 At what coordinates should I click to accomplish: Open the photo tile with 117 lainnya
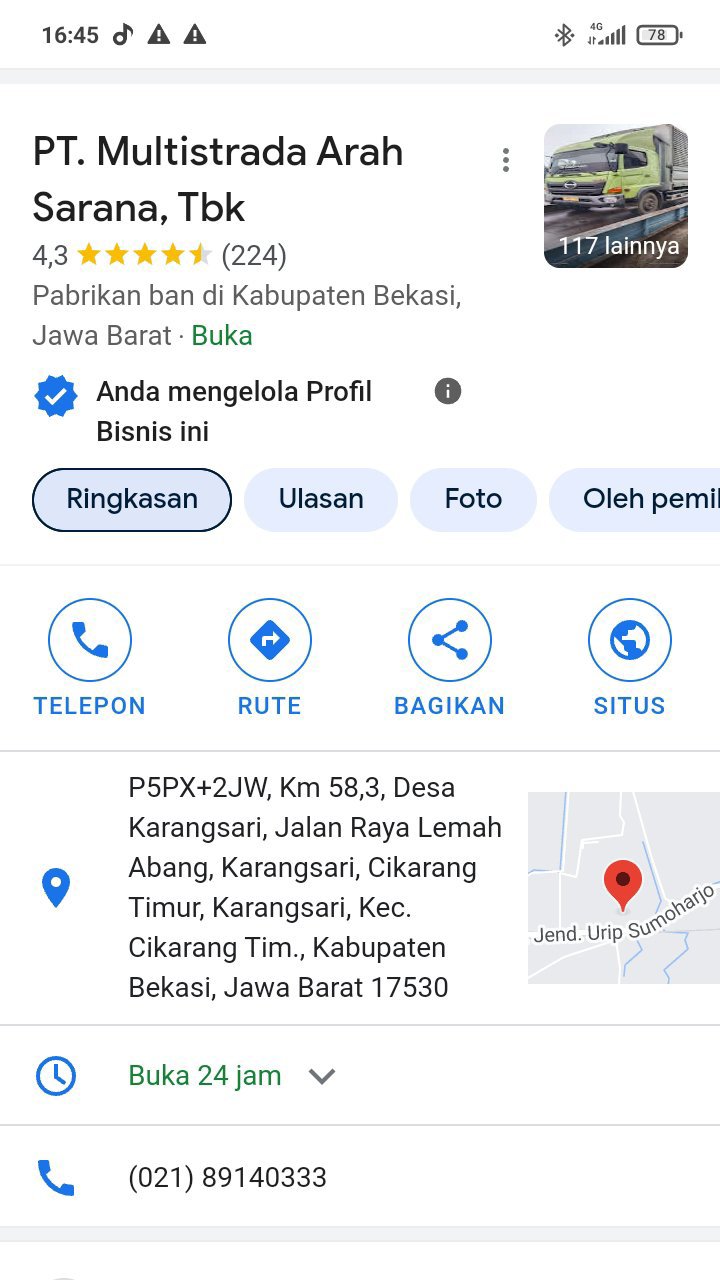[615, 196]
